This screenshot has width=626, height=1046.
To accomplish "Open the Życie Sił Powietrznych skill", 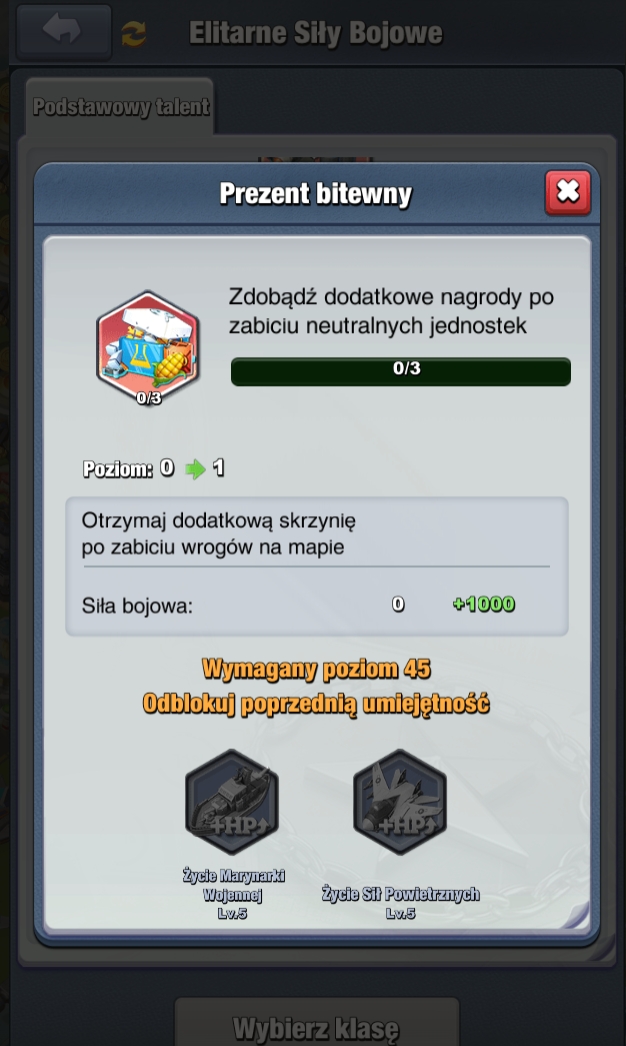I will [400, 802].
